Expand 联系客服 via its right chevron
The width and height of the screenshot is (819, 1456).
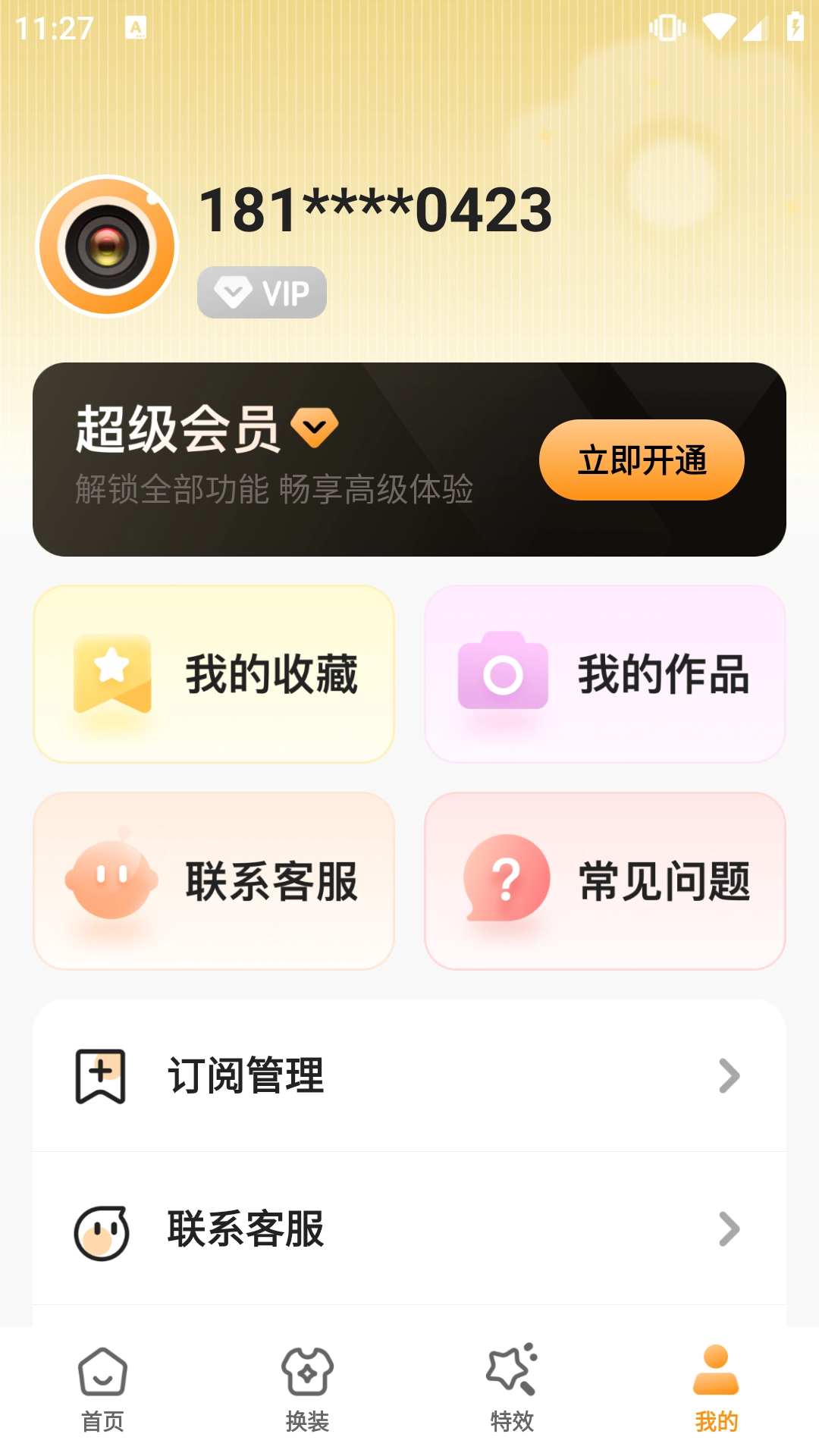[x=730, y=1230]
